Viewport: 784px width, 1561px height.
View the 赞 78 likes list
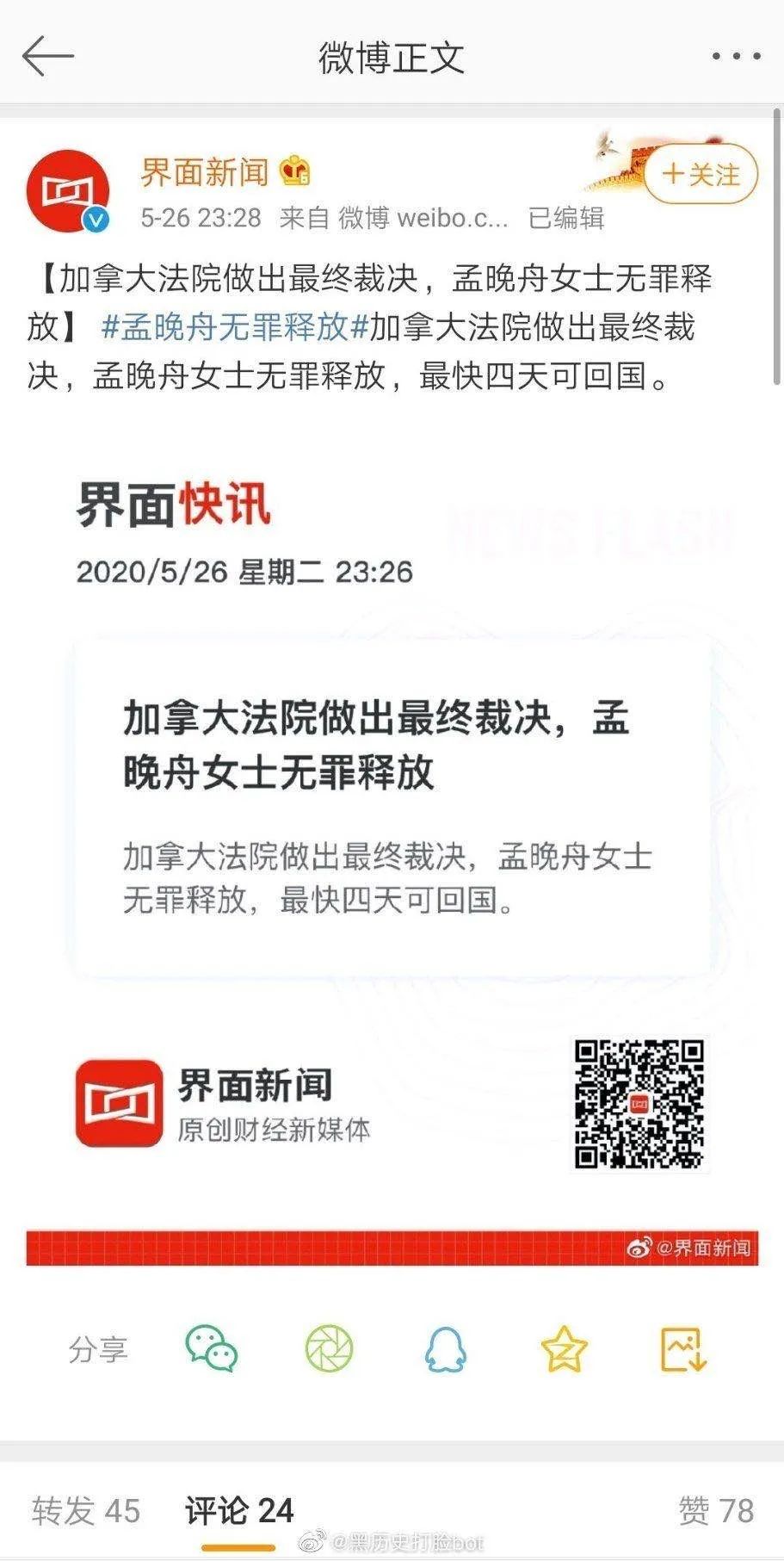click(x=715, y=1509)
